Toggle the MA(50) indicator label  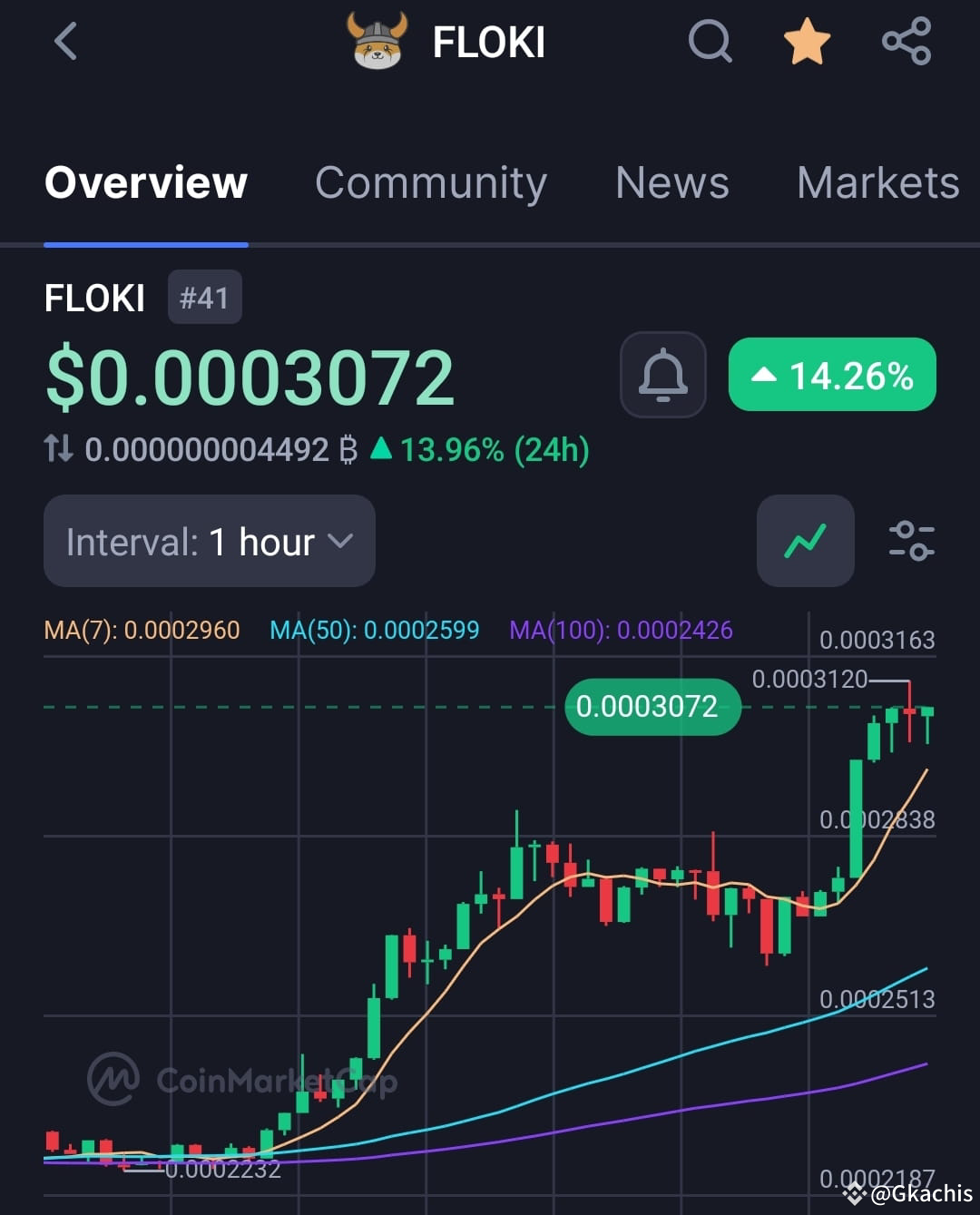(374, 629)
